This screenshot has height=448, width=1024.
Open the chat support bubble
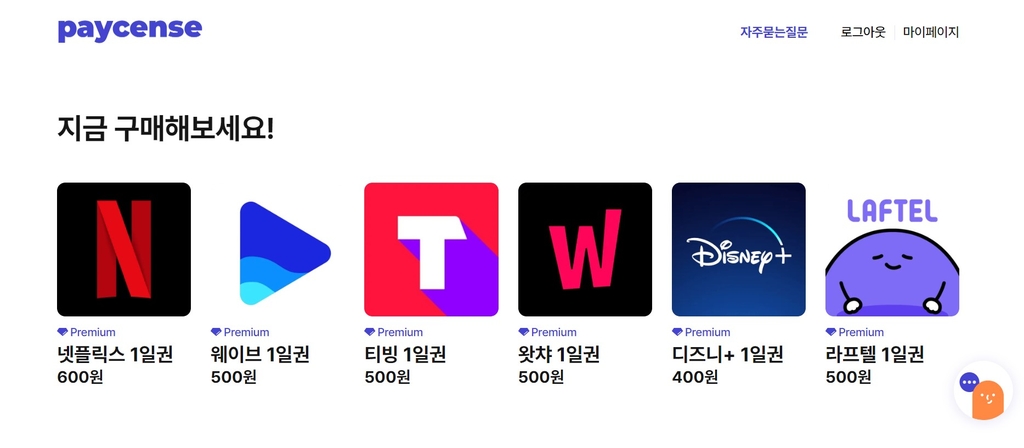pyautogui.click(x=982, y=393)
